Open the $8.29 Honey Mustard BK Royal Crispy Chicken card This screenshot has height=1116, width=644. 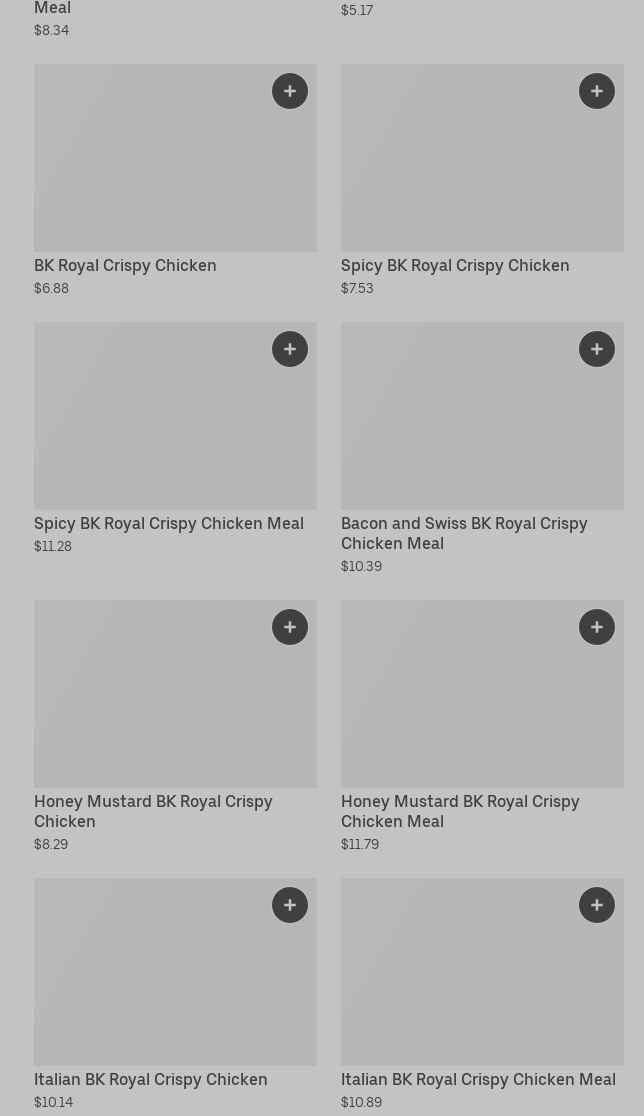(x=175, y=727)
